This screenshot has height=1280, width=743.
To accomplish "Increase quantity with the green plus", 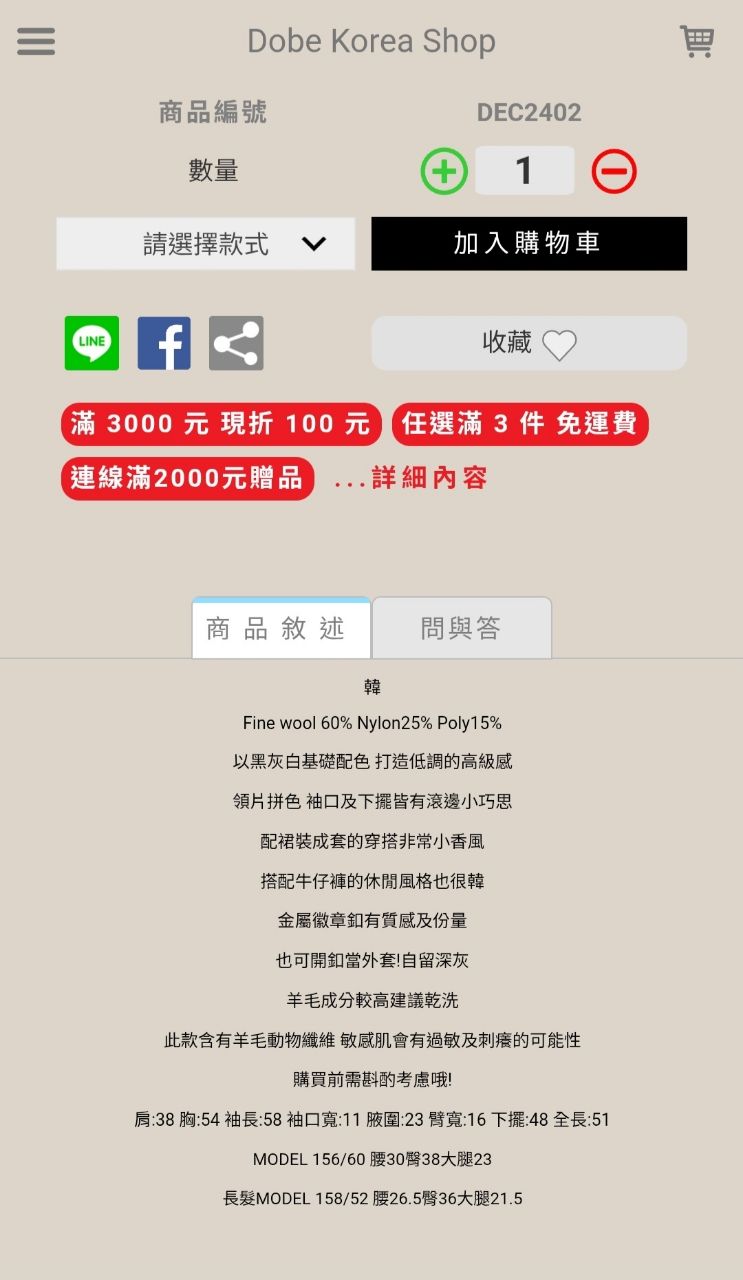I will pyautogui.click(x=444, y=171).
